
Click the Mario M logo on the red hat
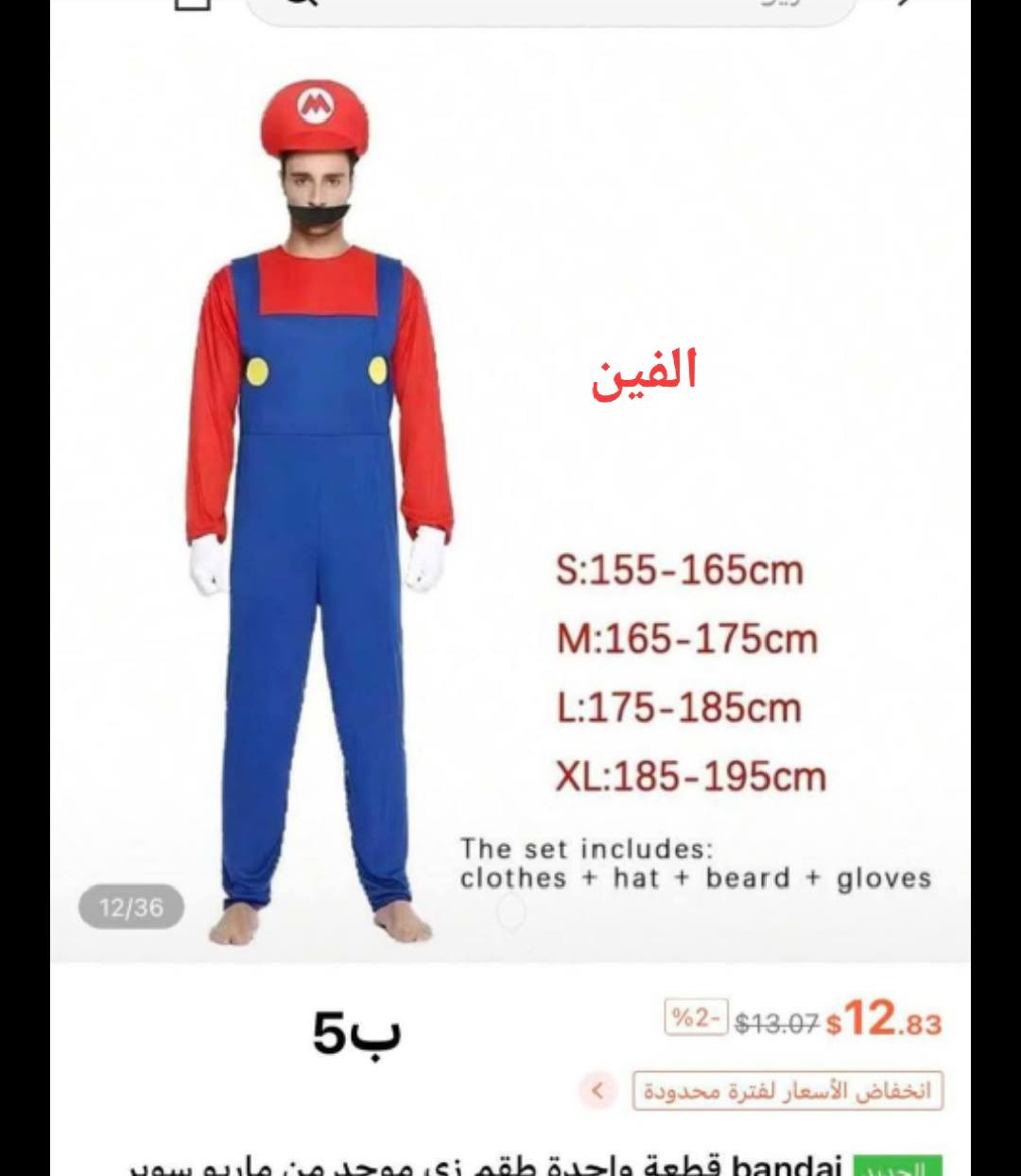[x=315, y=107]
